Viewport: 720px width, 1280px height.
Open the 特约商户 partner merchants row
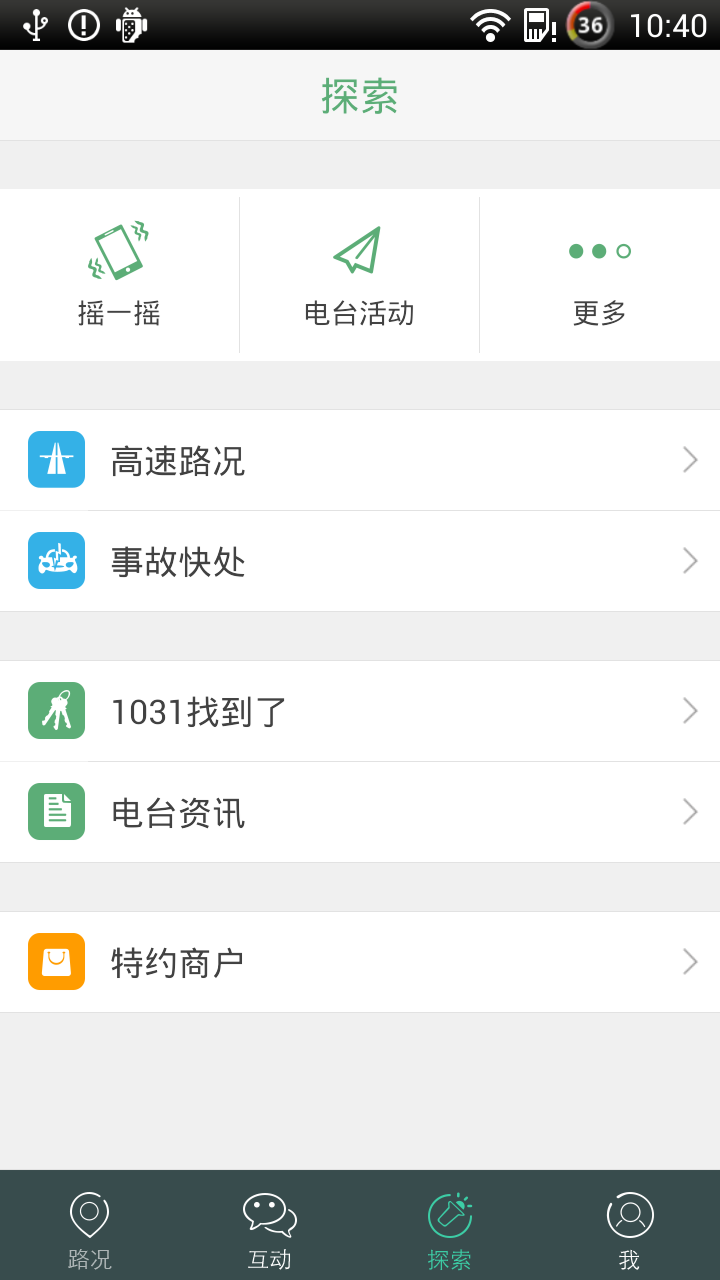[x=360, y=962]
